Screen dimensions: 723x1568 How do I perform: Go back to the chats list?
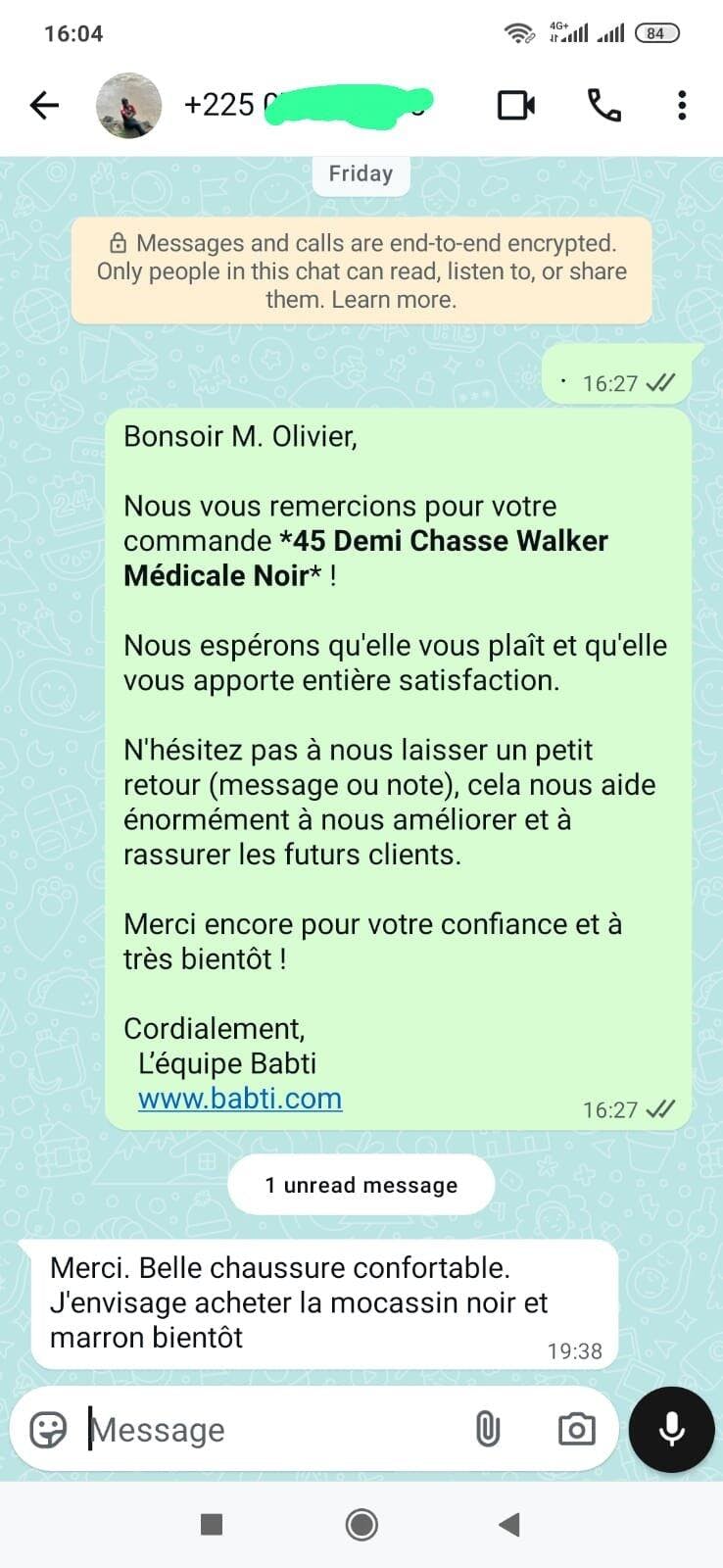tap(44, 105)
